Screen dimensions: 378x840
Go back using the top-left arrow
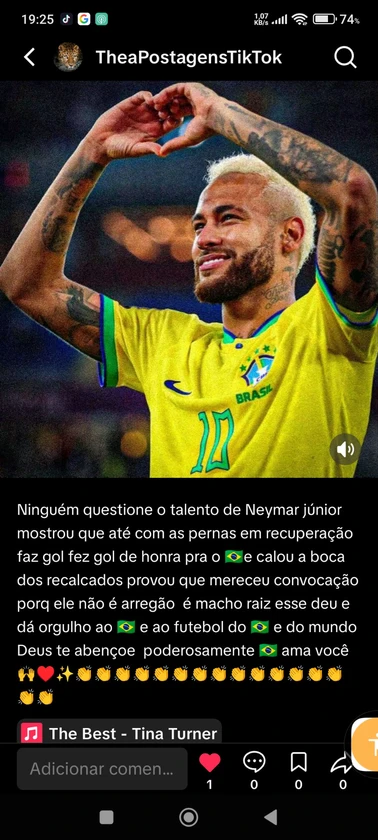[x=29, y=57]
